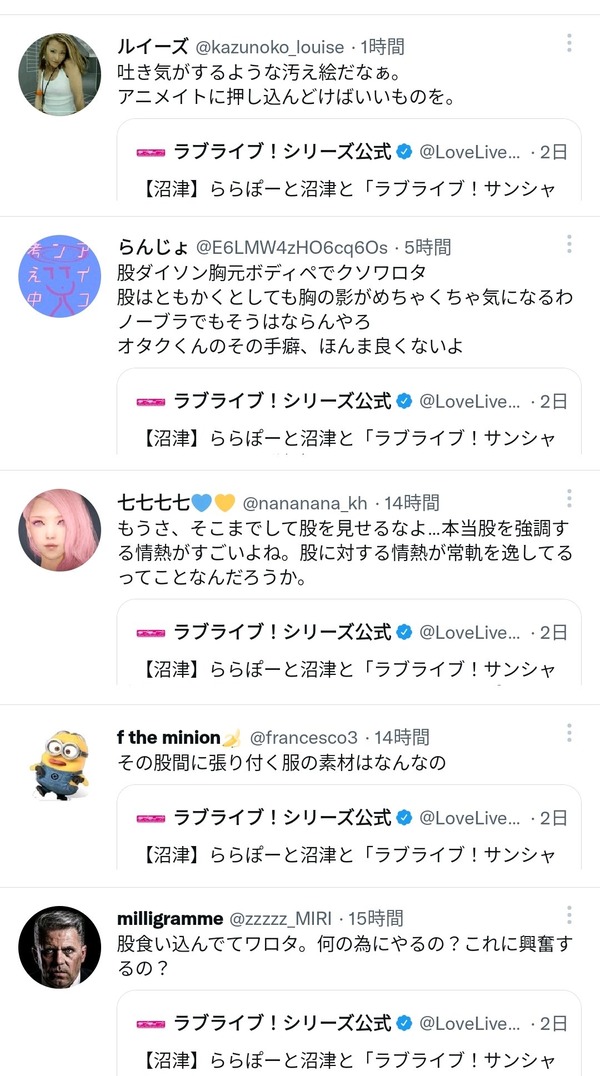This screenshot has height=1076, width=600.
Task: Open overflow menu on ルイーズ's tweet
Action: [x=569, y=43]
